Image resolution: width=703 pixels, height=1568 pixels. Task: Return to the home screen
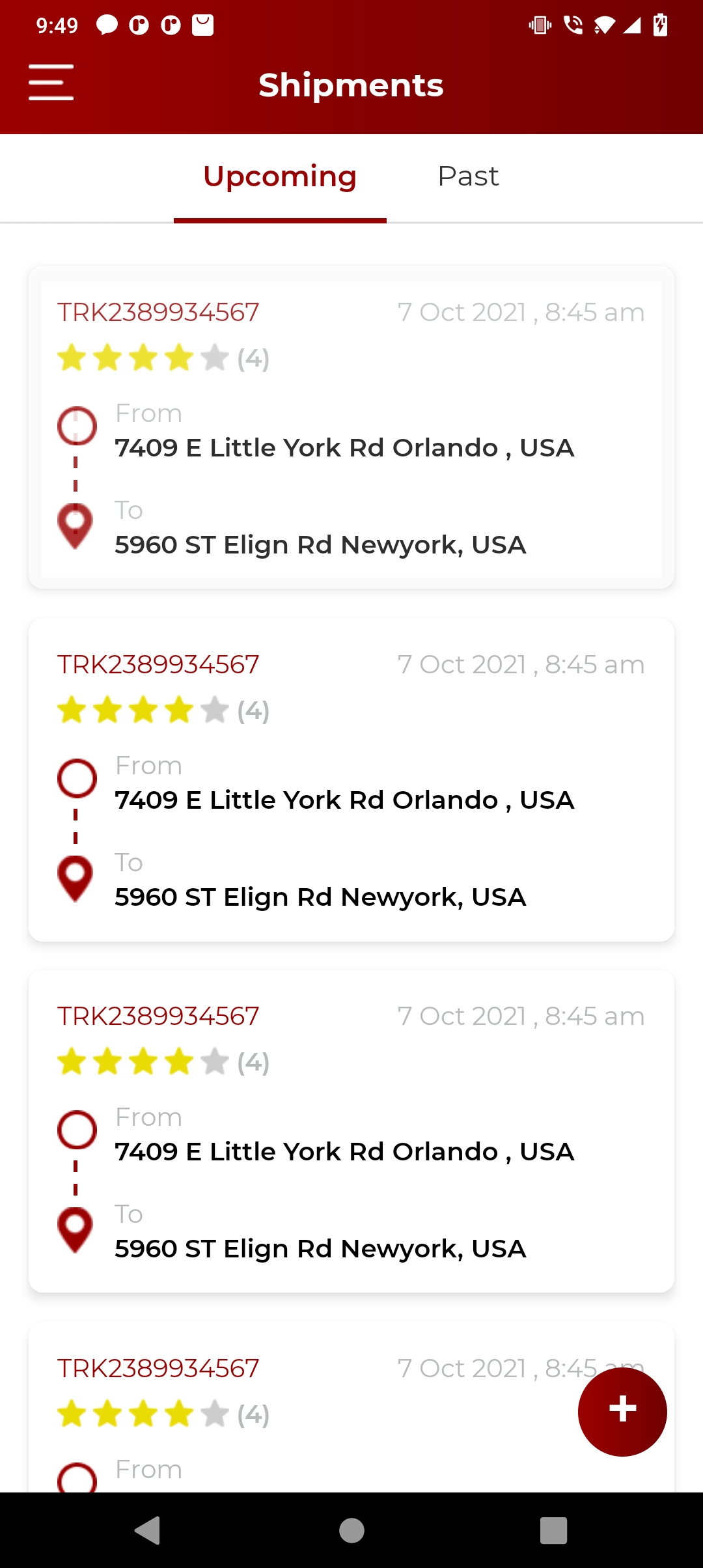(351, 1530)
